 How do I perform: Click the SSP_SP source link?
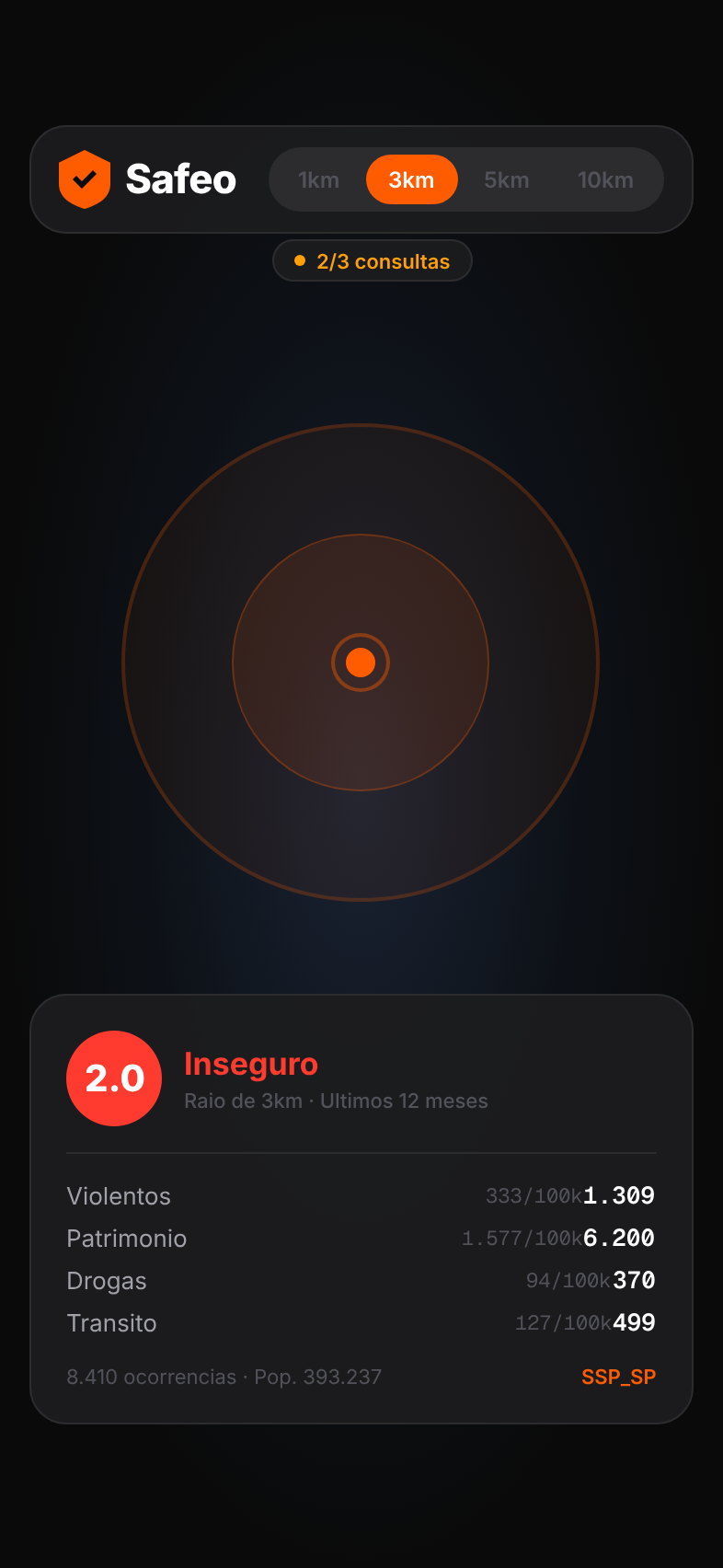(618, 1377)
